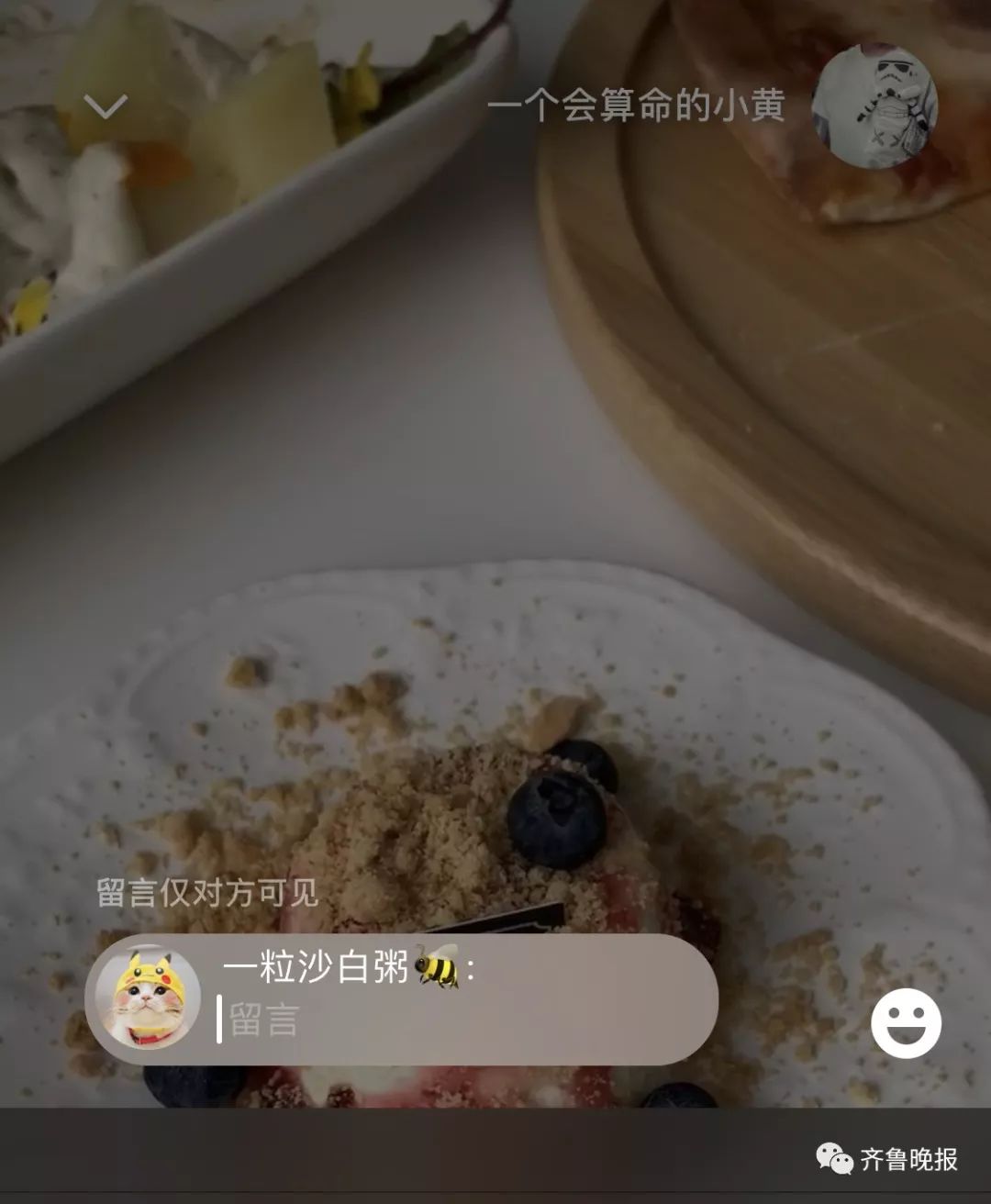
Task: Open the emoji picker smiley button
Action: click(906, 1022)
